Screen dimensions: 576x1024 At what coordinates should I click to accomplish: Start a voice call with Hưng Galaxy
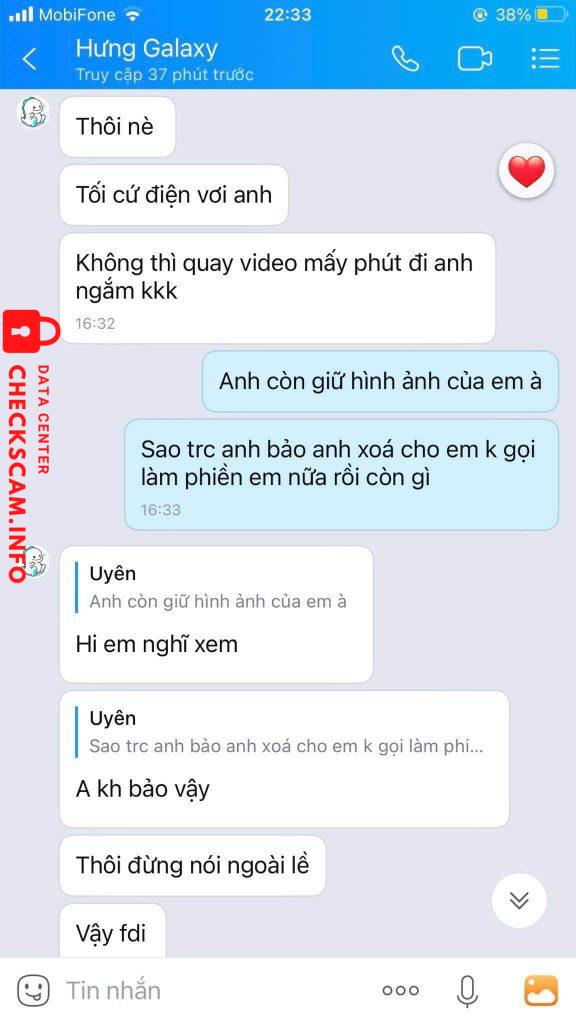tap(405, 59)
